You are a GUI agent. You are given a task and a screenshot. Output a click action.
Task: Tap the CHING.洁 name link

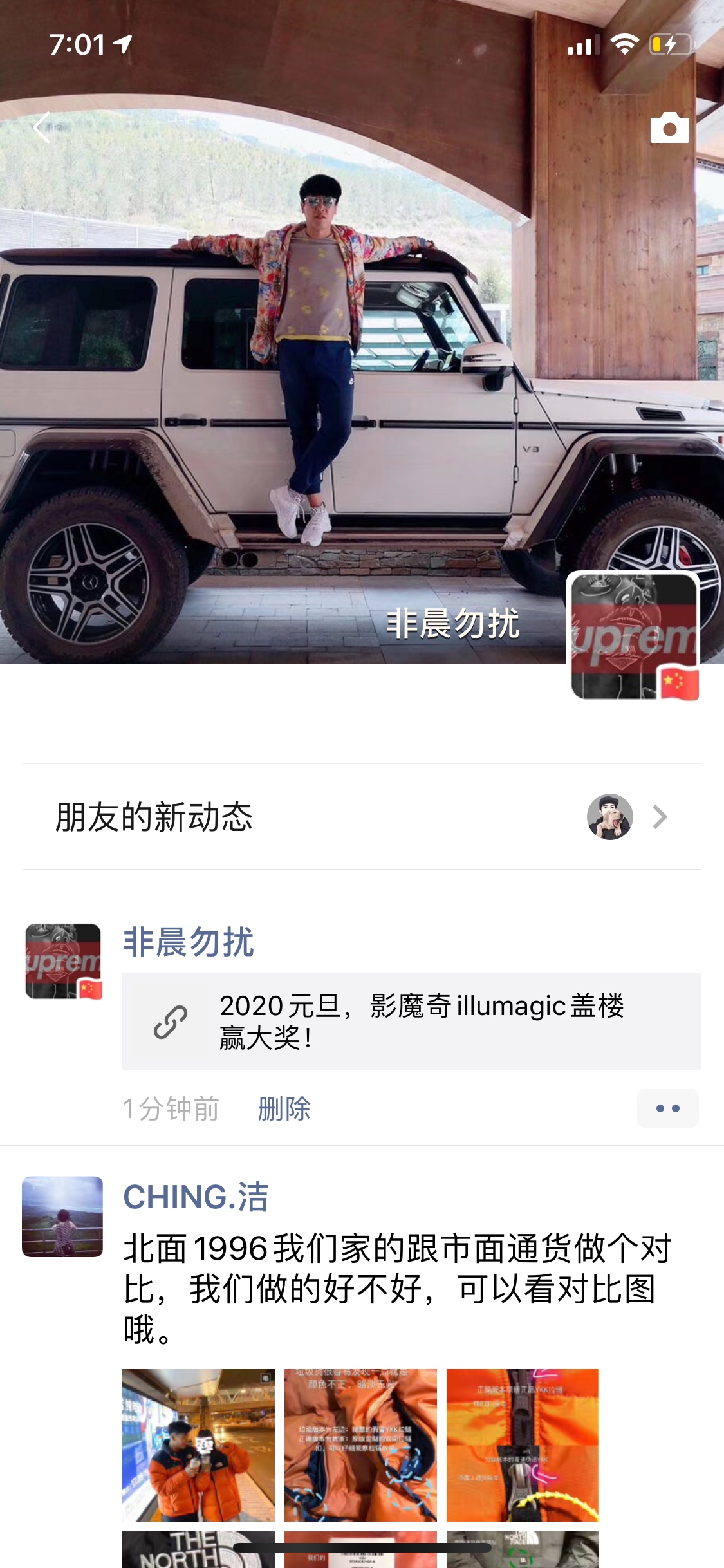tap(196, 1197)
